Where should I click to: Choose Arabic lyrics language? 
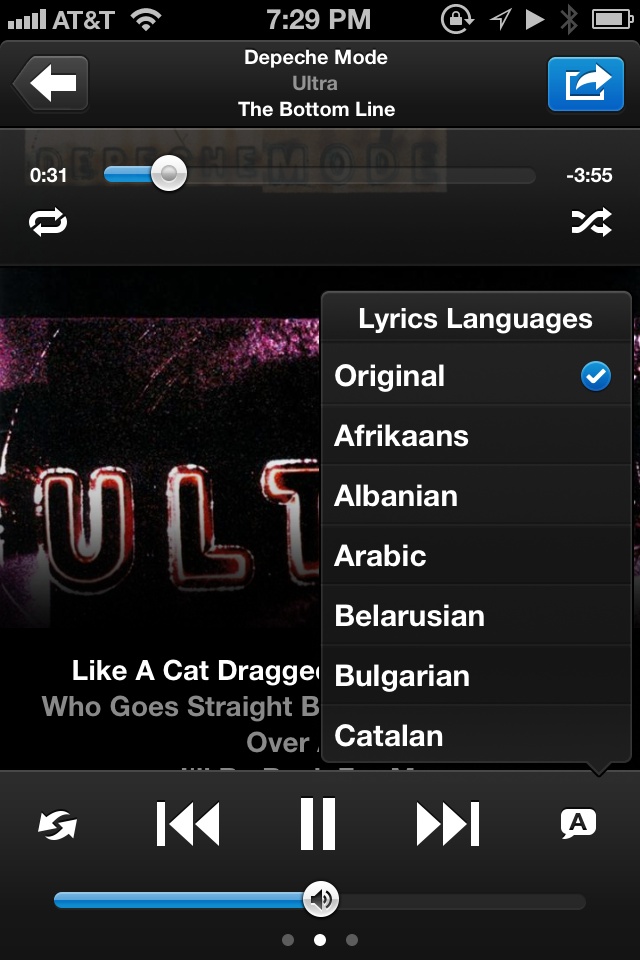(476, 556)
